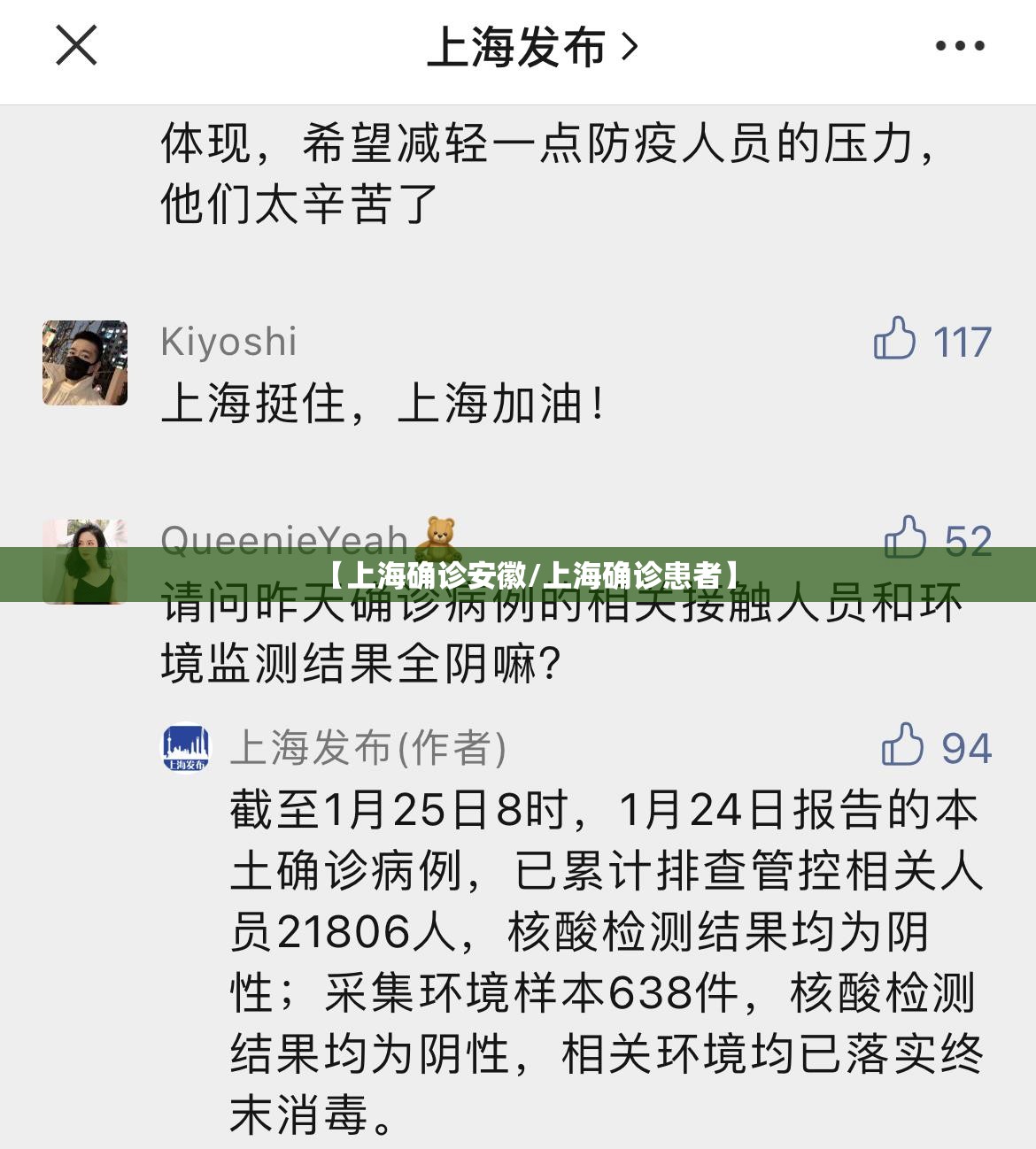Close the comments page
The image size is (1036, 1149).
(76, 45)
